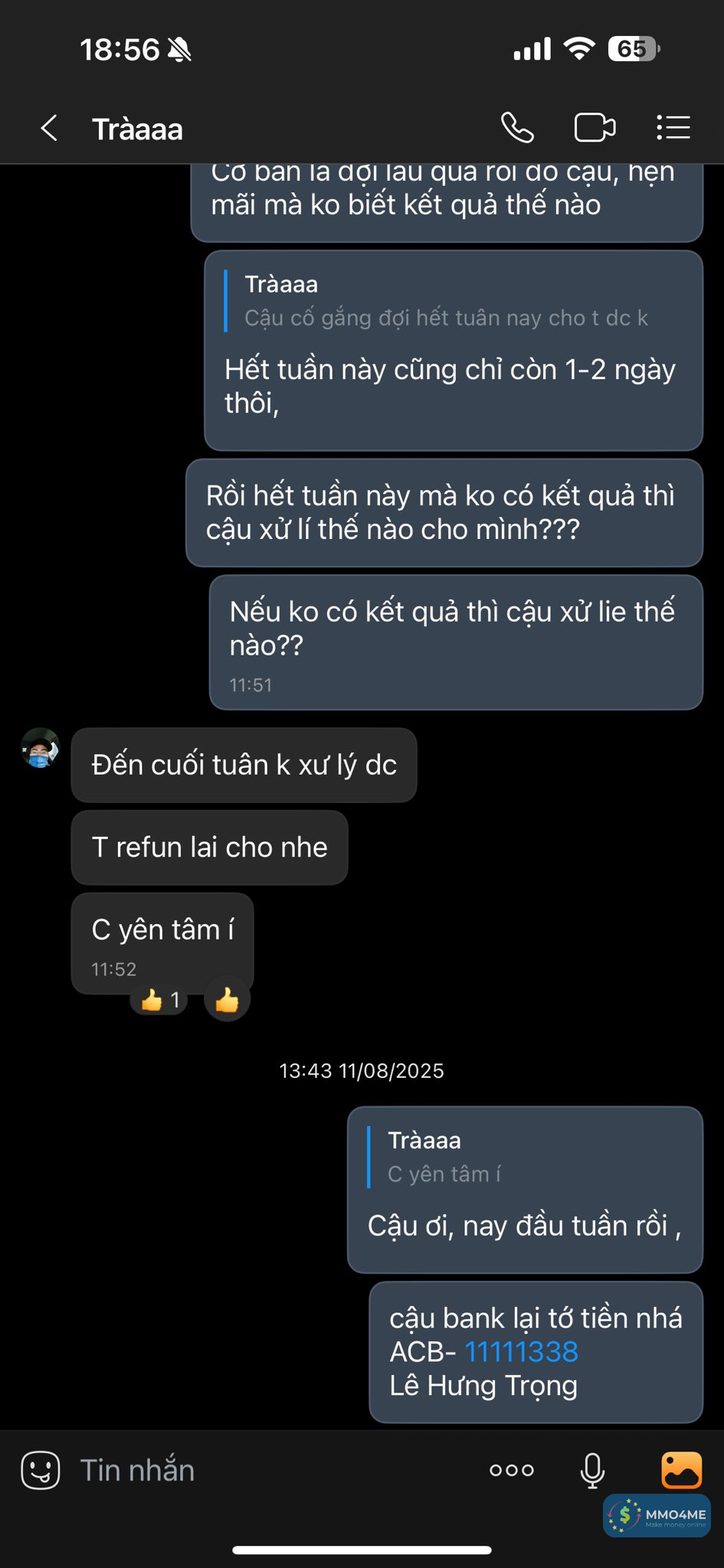Image resolution: width=724 pixels, height=1568 pixels.
Task: Go back to the chat list
Action: [x=49, y=128]
